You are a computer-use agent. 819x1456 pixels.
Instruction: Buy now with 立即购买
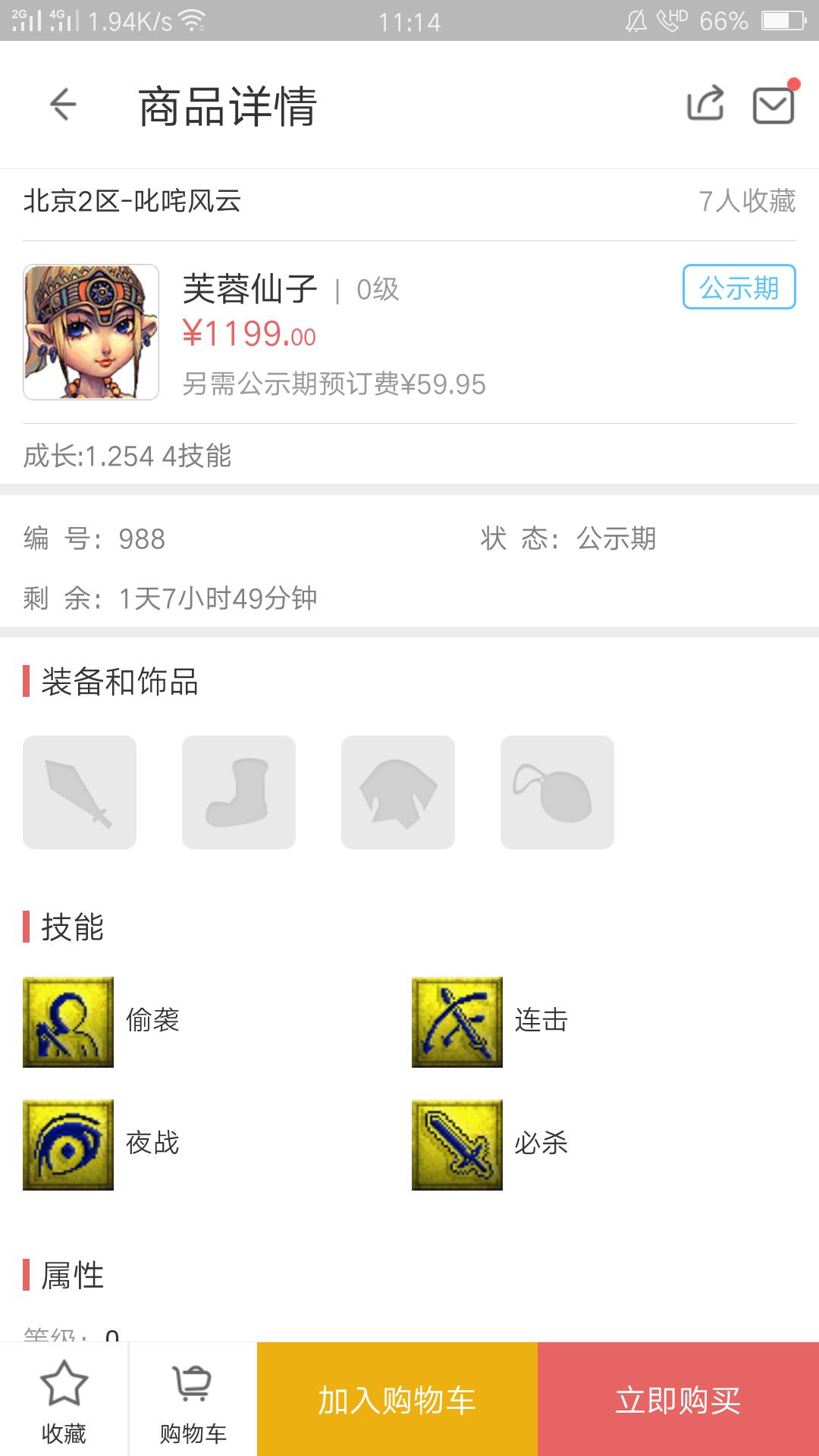(678, 1400)
